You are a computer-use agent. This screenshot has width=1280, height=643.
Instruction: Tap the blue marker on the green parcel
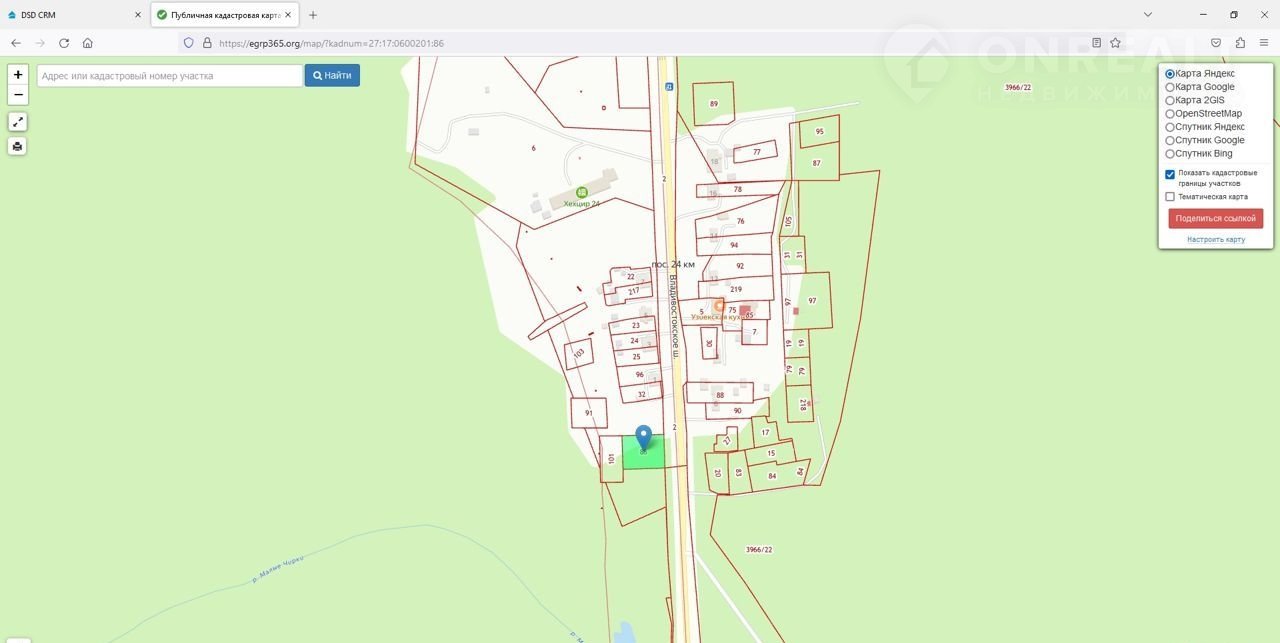click(x=644, y=437)
